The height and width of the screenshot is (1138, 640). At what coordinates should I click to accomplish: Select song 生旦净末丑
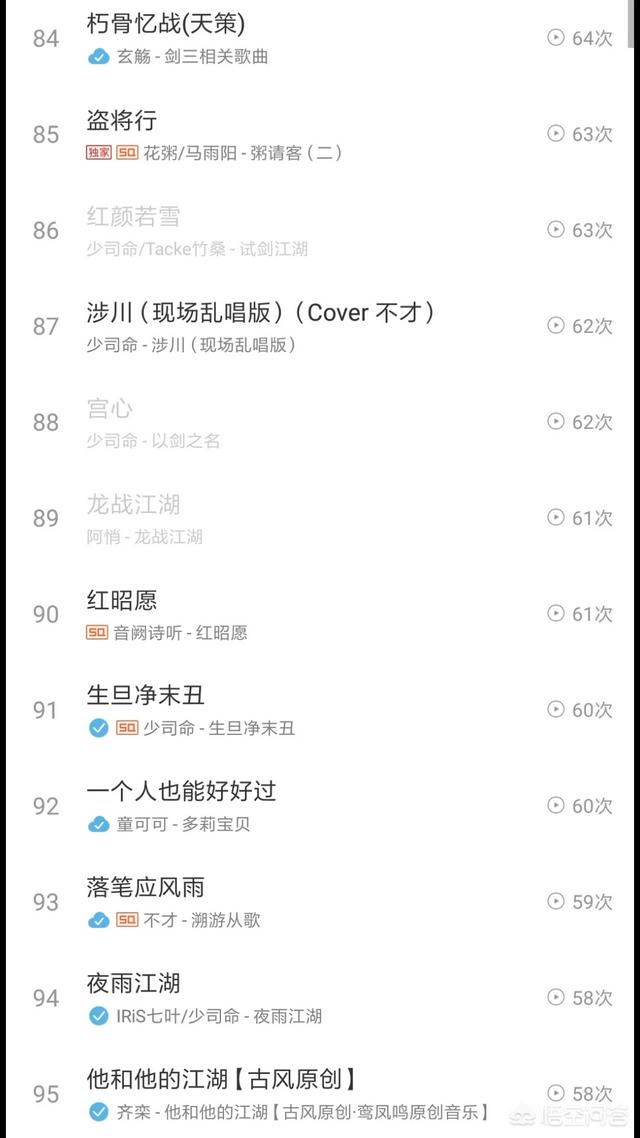click(x=320, y=710)
